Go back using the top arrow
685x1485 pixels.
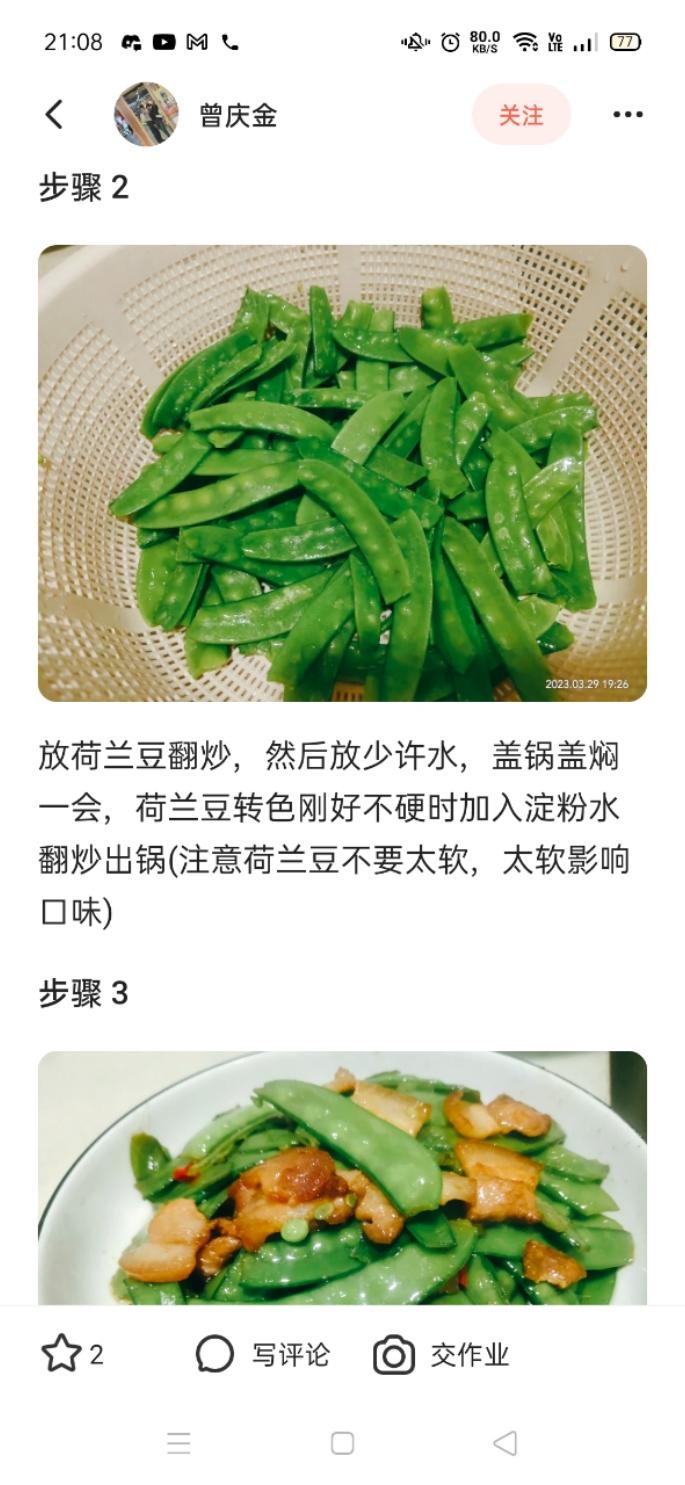[54, 115]
